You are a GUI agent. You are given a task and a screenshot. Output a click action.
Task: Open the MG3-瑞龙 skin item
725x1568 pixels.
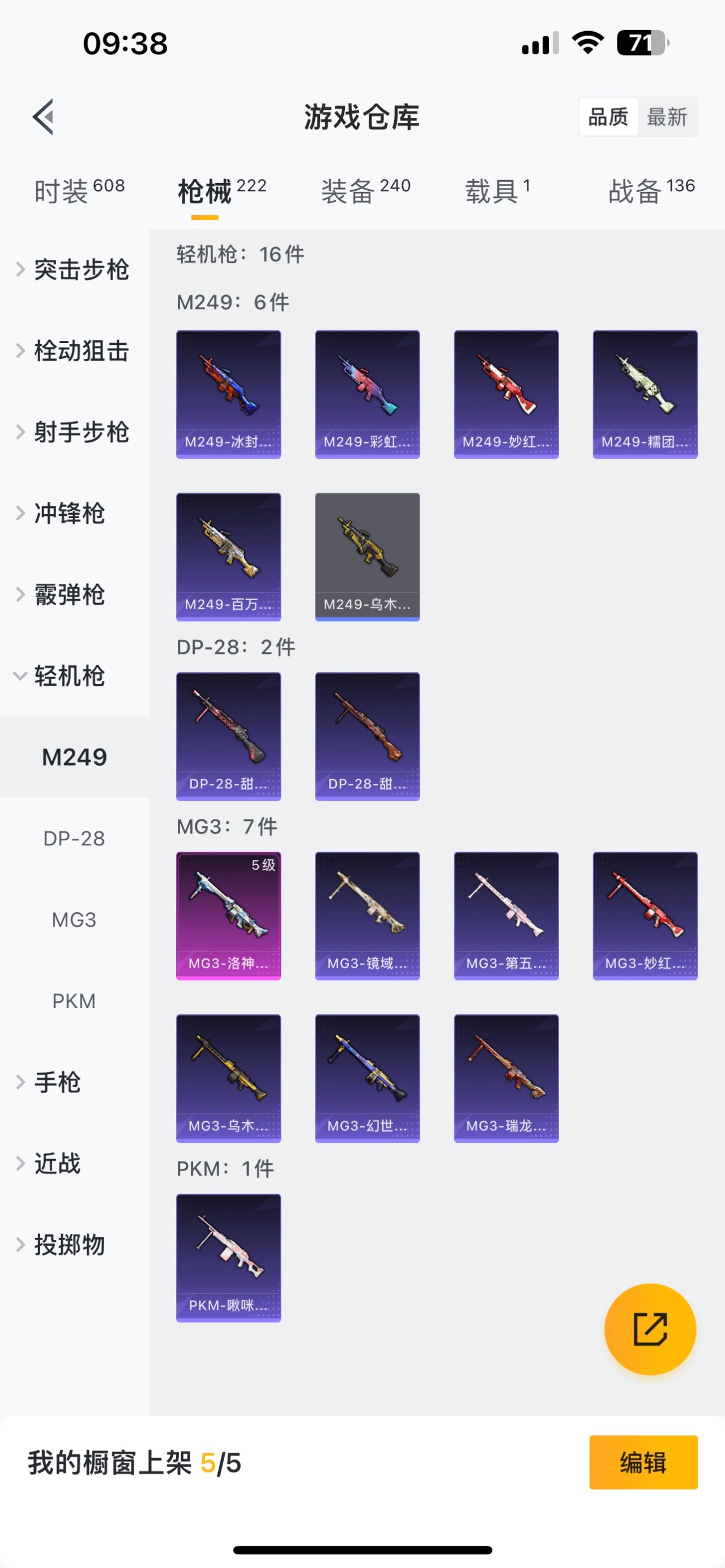(x=506, y=1078)
